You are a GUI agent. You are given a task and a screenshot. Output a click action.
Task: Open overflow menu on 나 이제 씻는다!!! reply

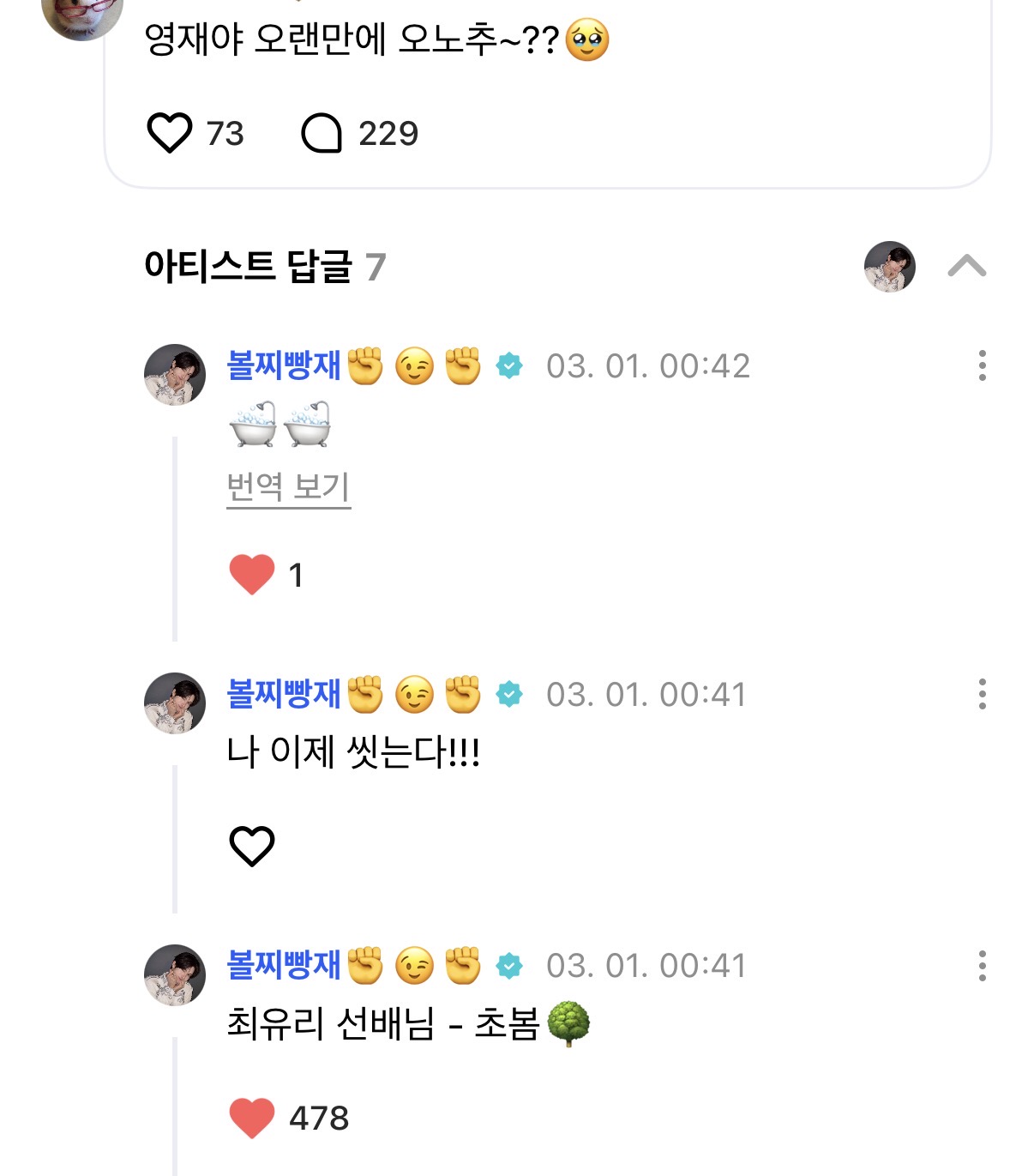(982, 694)
